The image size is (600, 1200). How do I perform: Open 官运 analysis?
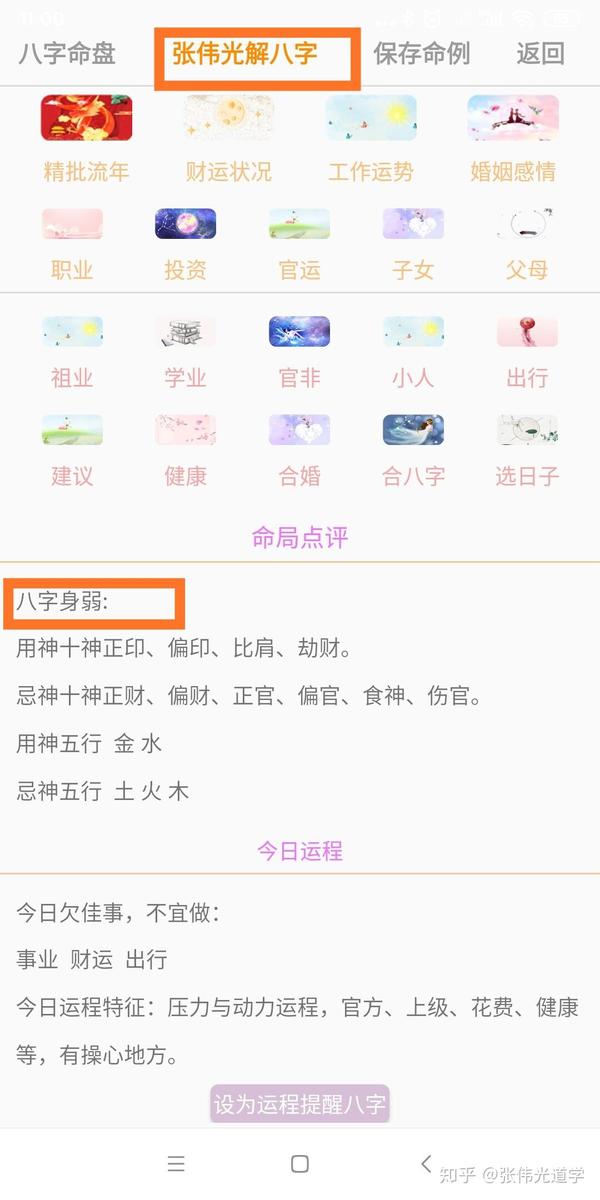point(299,243)
